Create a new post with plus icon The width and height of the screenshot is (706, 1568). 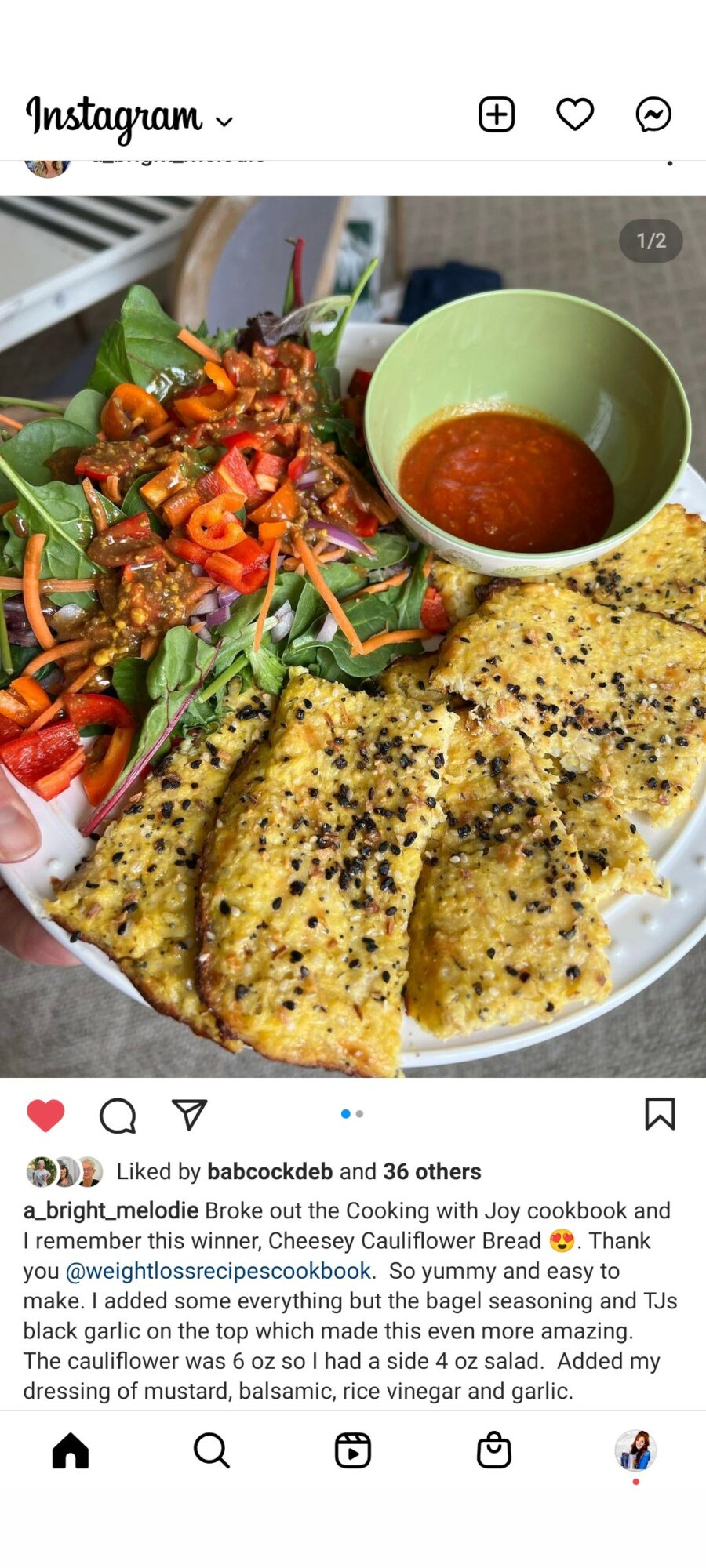497,114
